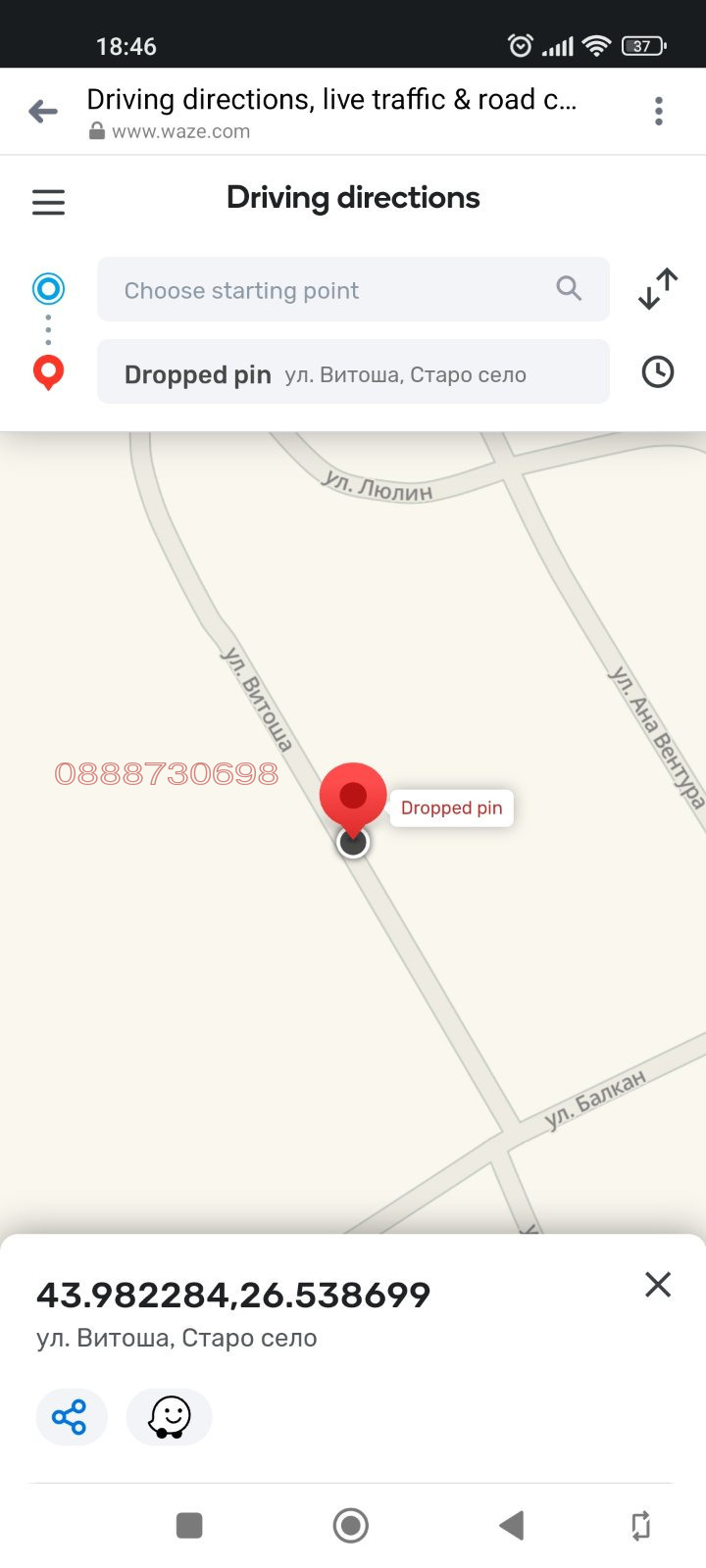Viewport: 706px width, 1568px height.
Task: Set departure time with clock icon
Action: pyautogui.click(x=658, y=372)
